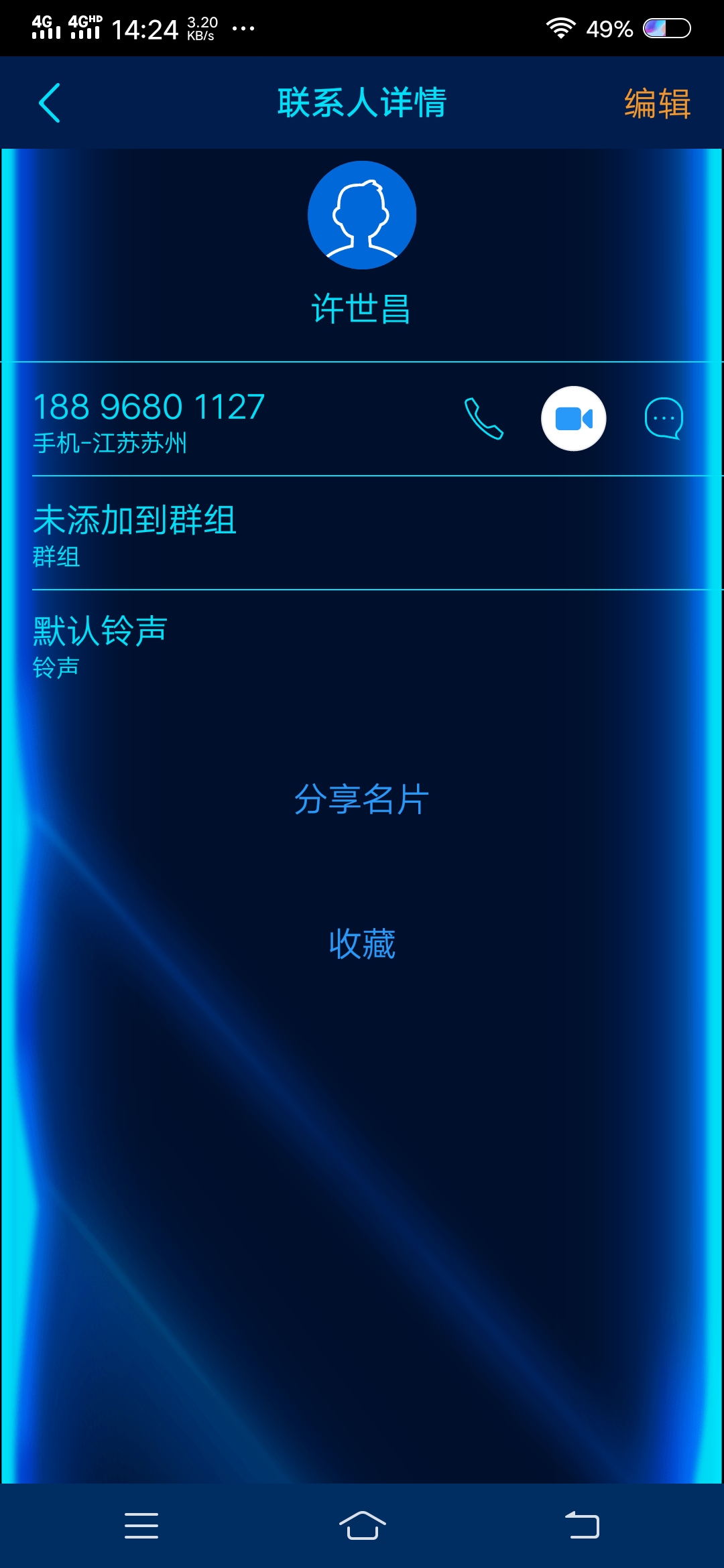This screenshot has width=724, height=1568.
Task: Tap the contact avatar picture
Action: (362, 215)
